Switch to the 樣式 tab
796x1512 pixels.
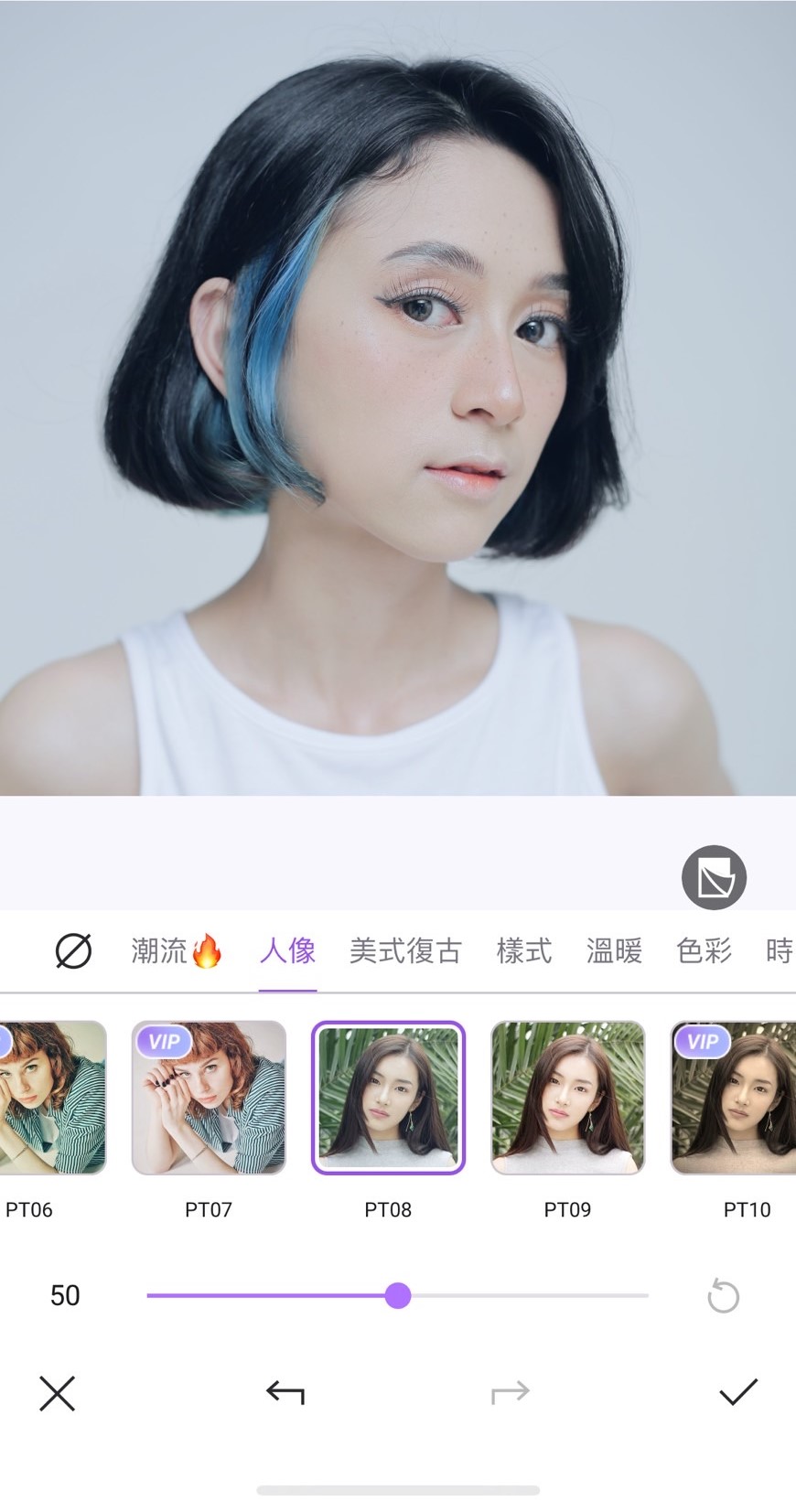(x=523, y=951)
